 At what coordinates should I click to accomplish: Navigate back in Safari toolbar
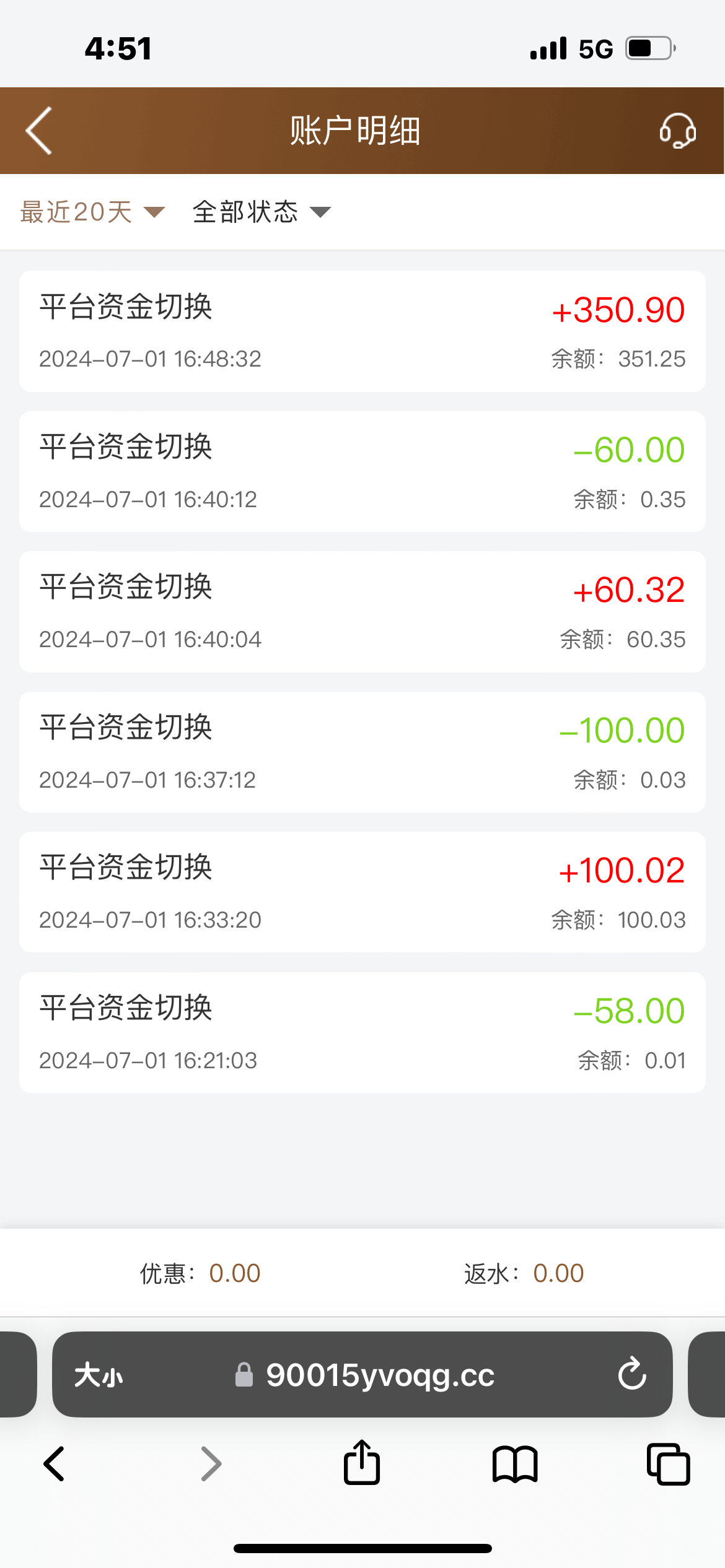point(55,1464)
